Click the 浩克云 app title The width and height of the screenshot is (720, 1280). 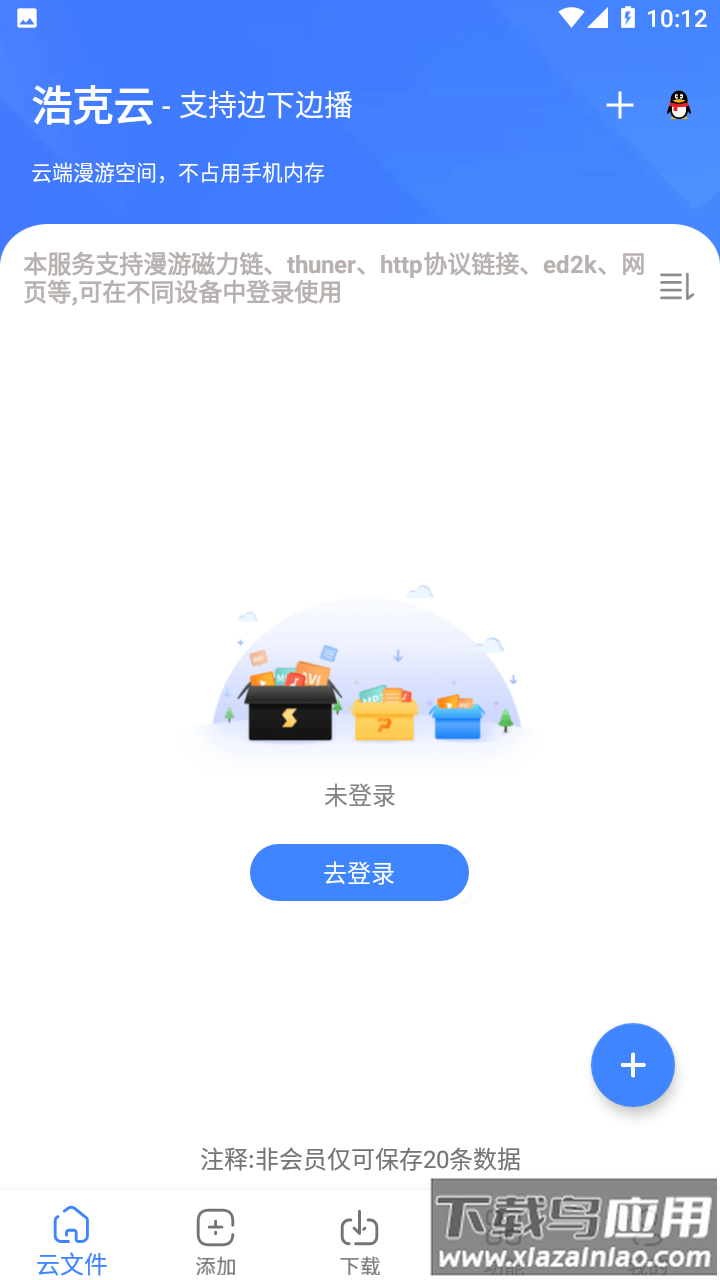point(92,105)
